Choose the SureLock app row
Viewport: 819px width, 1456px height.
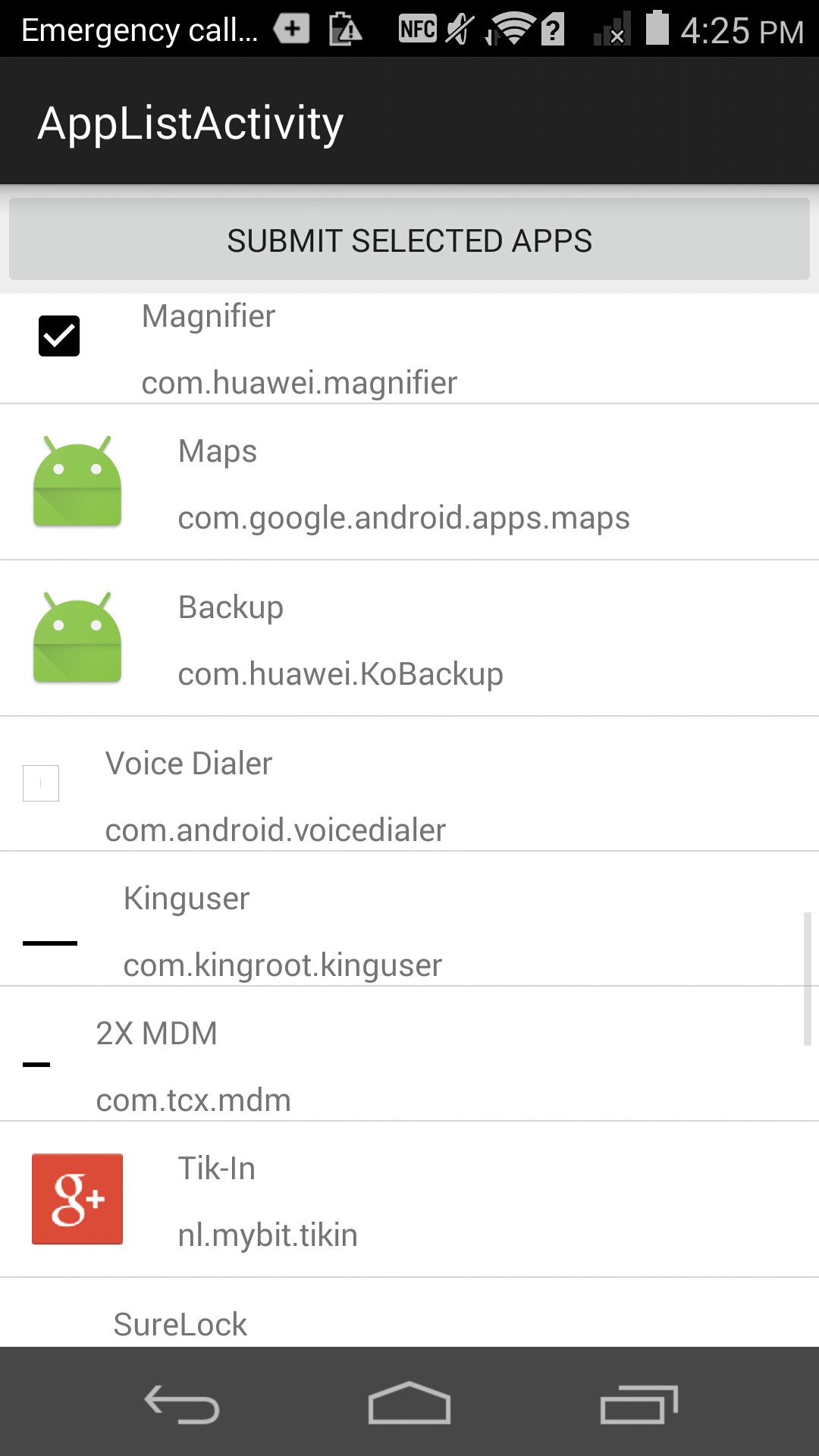pos(409,1323)
